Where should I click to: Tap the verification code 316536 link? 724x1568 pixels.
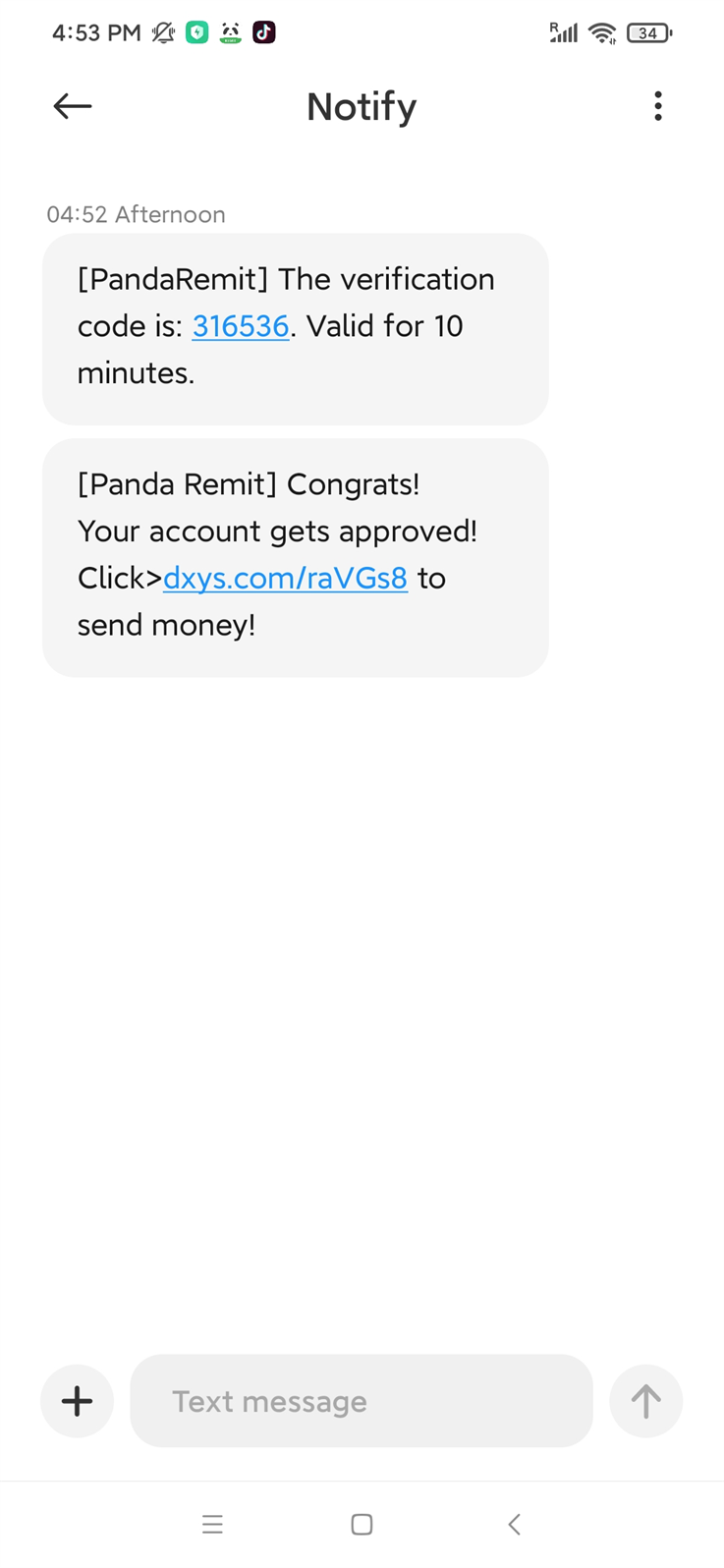pos(241,326)
